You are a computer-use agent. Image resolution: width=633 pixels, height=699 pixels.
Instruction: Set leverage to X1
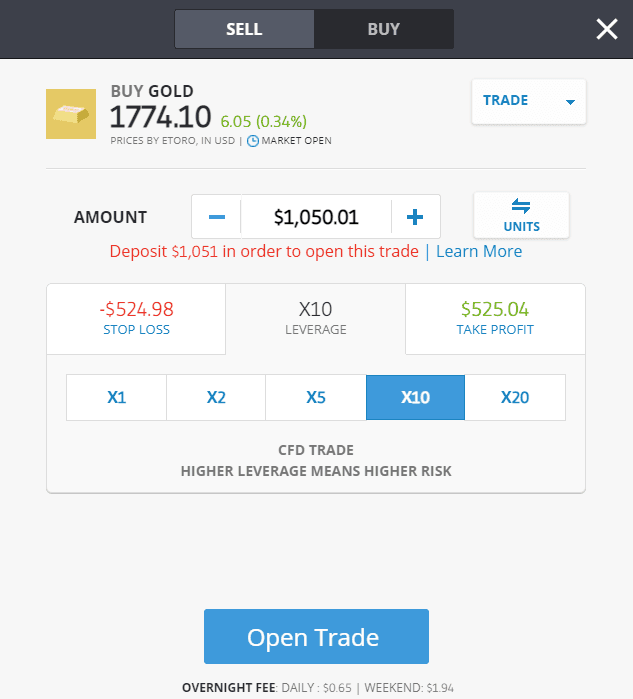(x=116, y=397)
